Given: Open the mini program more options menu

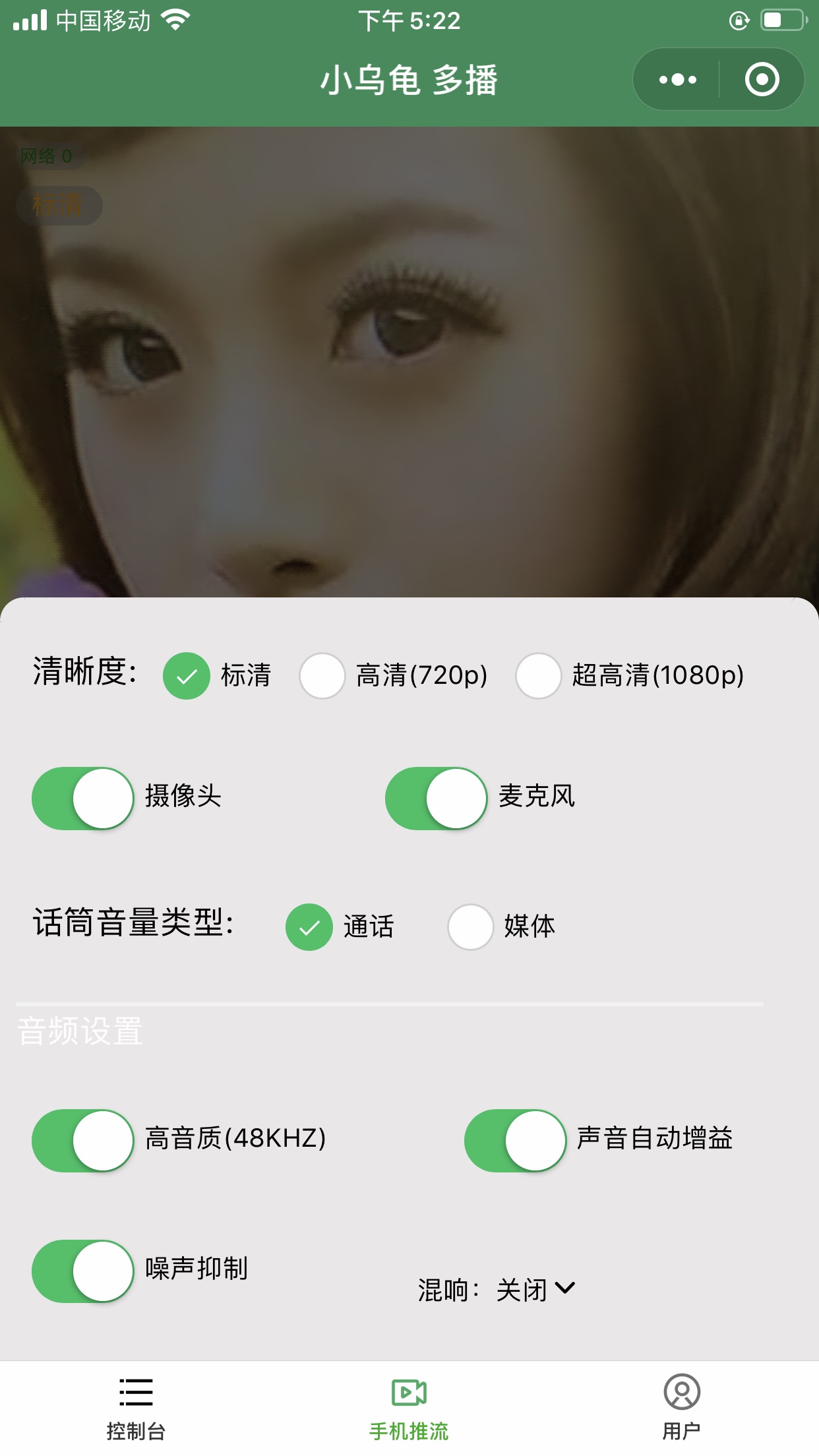Looking at the screenshot, I should click(x=677, y=80).
